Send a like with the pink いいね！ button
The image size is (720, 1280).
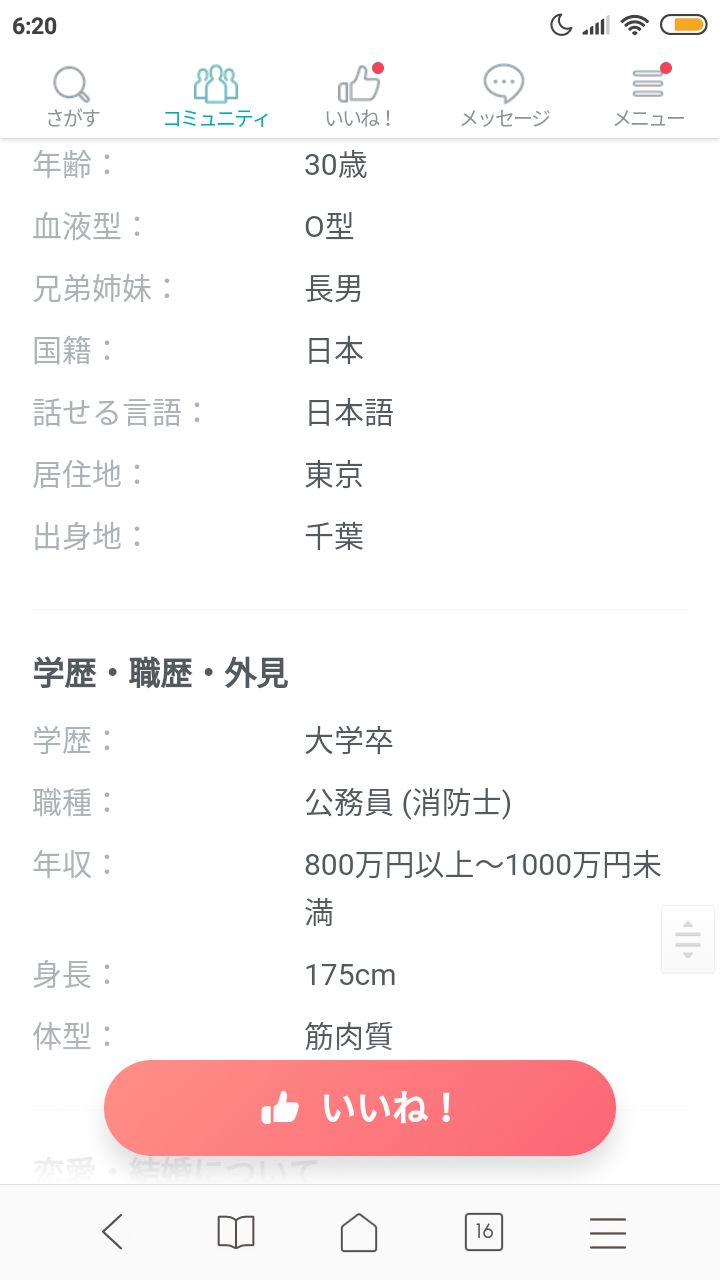coord(360,1108)
